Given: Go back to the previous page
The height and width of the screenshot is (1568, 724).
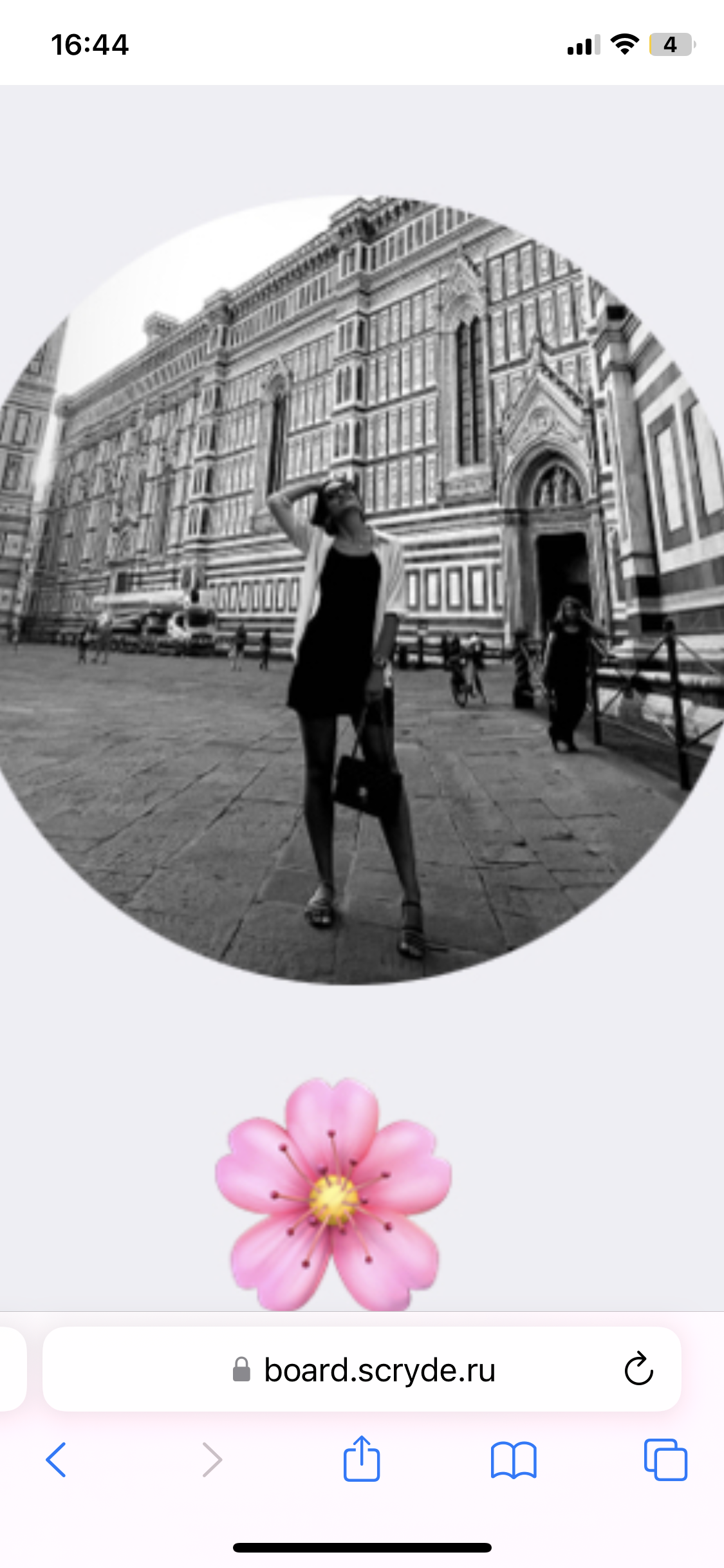Looking at the screenshot, I should [57, 1459].
